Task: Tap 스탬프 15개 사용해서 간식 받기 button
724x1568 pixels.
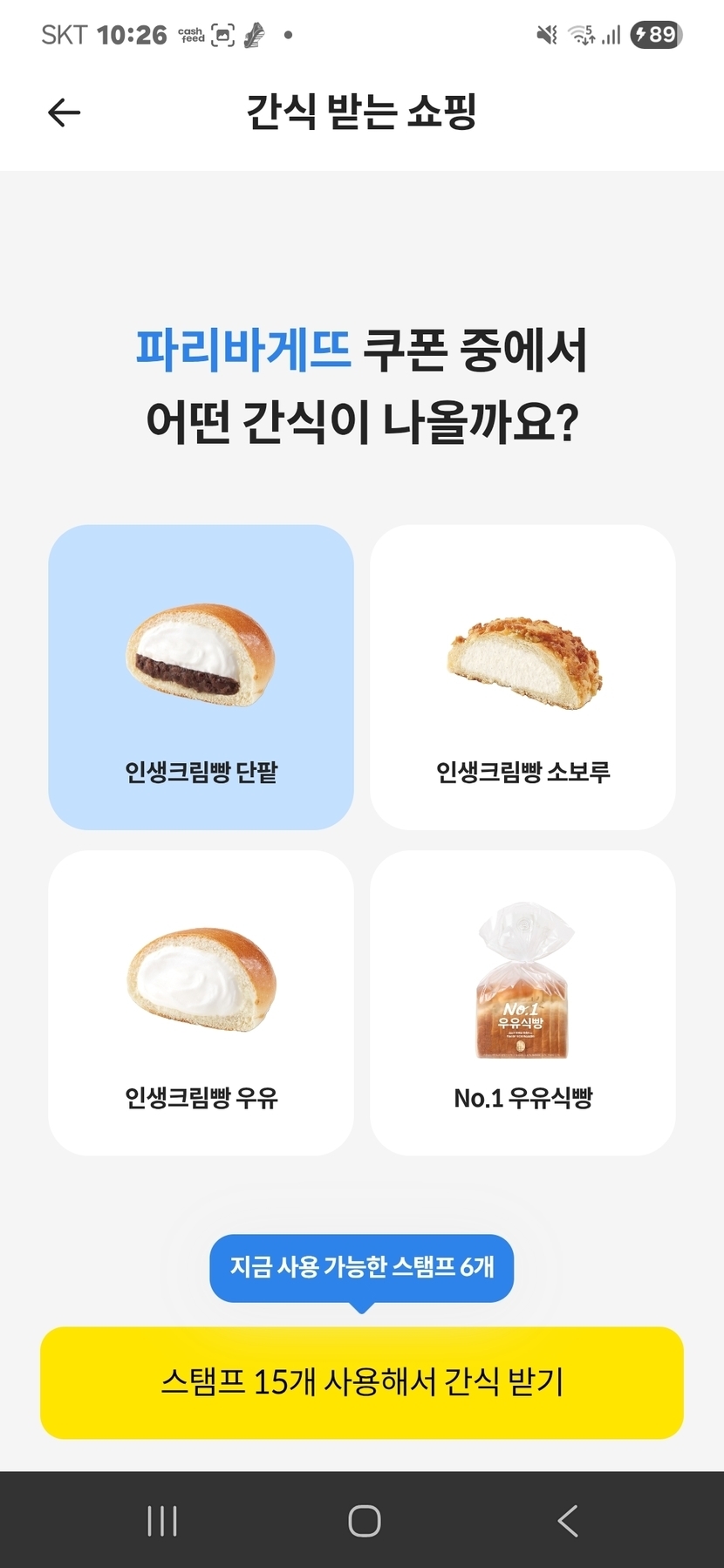Action: click(x=361, y=1382)
